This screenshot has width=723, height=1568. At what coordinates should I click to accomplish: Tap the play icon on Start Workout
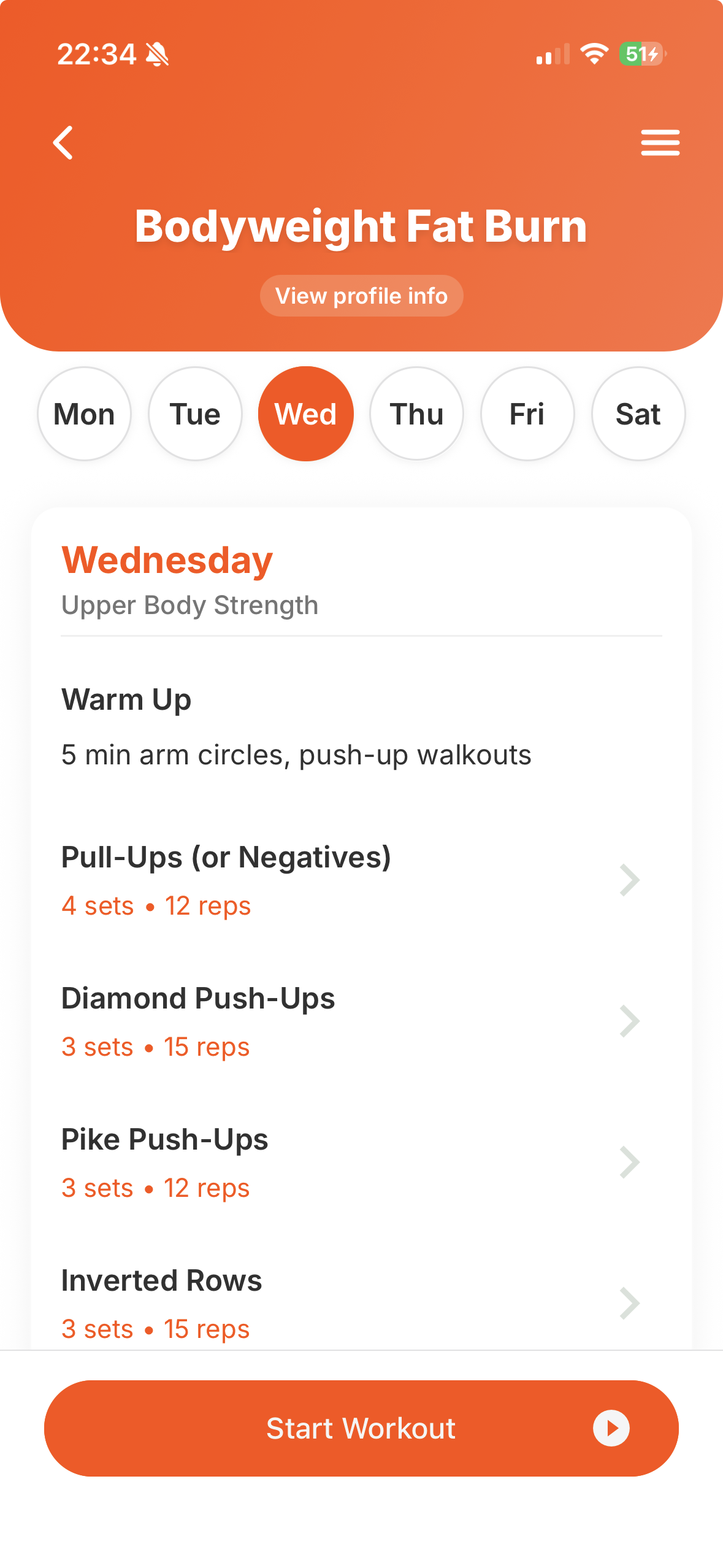coord(609,1429)
